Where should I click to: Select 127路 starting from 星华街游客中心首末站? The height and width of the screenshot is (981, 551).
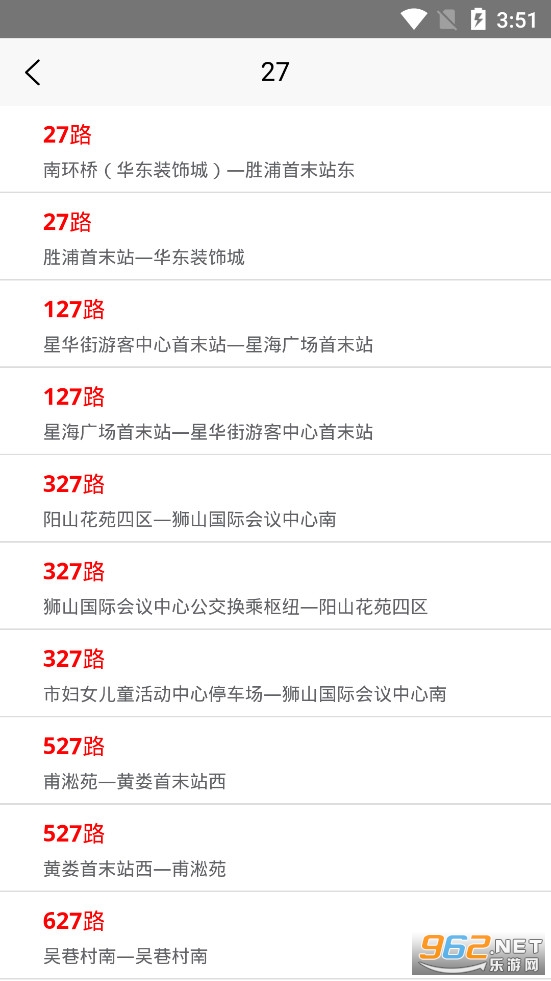(x=275, y=324)
